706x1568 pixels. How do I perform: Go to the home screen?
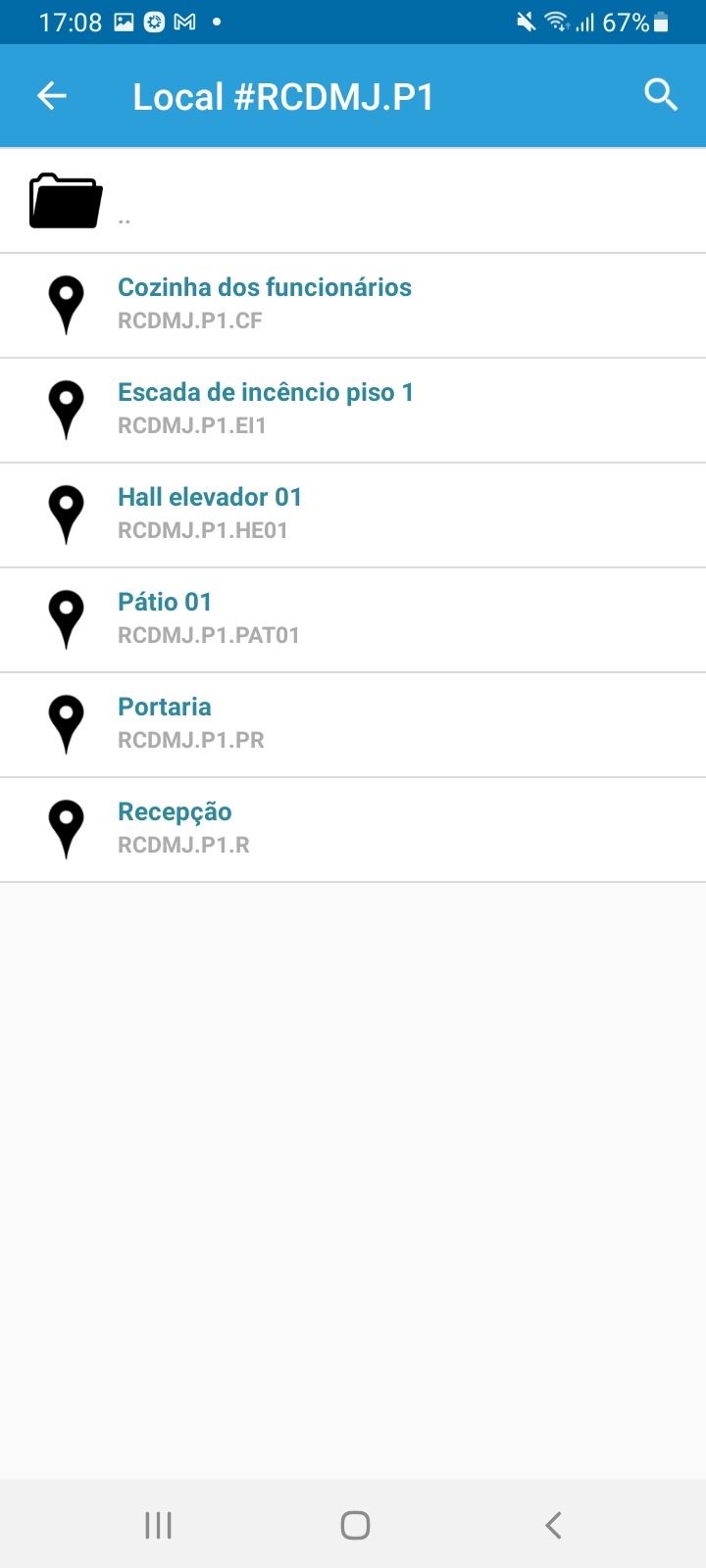coord(355,1525)
